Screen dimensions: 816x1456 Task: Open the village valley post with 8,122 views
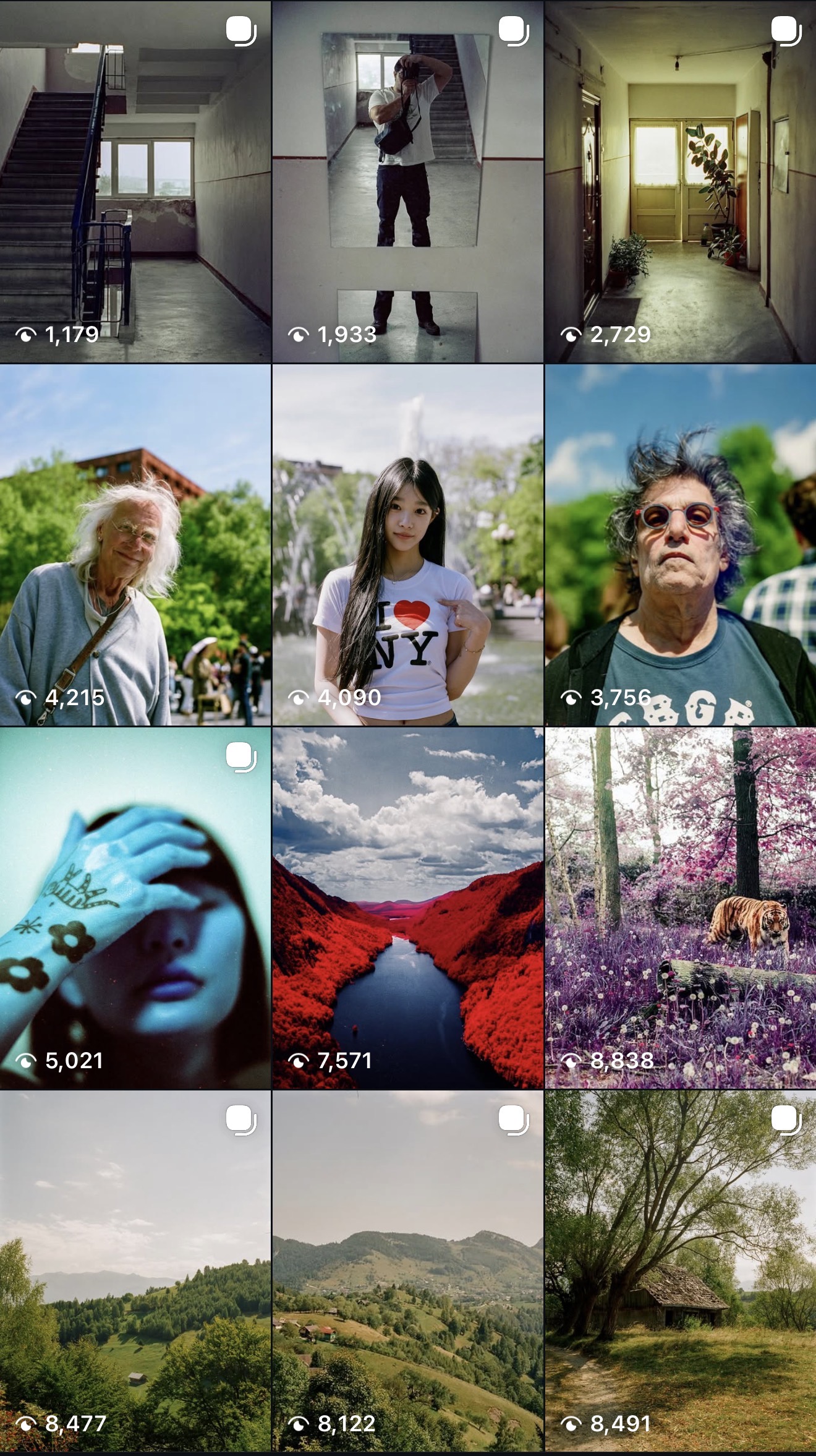[407, 1270]
